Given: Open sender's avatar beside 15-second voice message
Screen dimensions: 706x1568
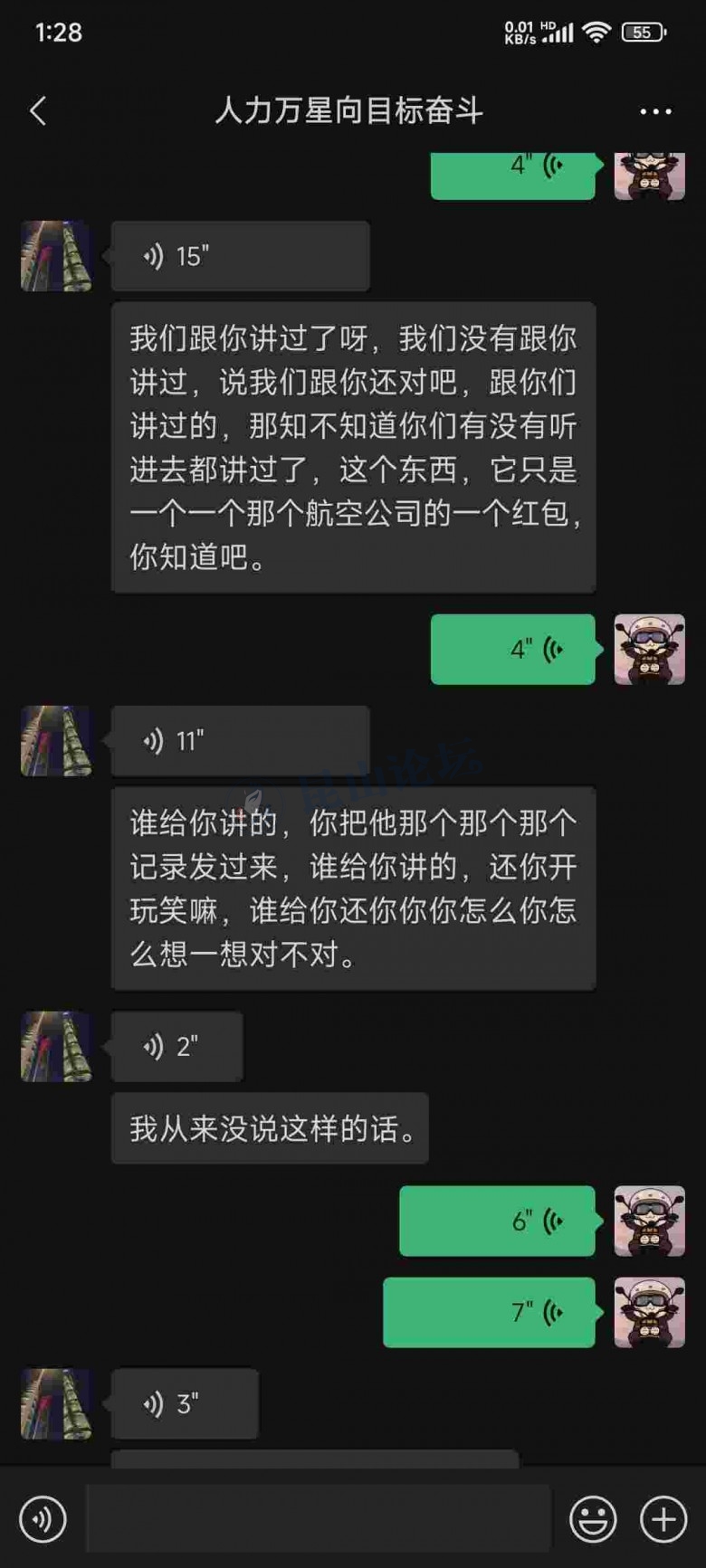Looking at the screenshot, I should 56,256.
